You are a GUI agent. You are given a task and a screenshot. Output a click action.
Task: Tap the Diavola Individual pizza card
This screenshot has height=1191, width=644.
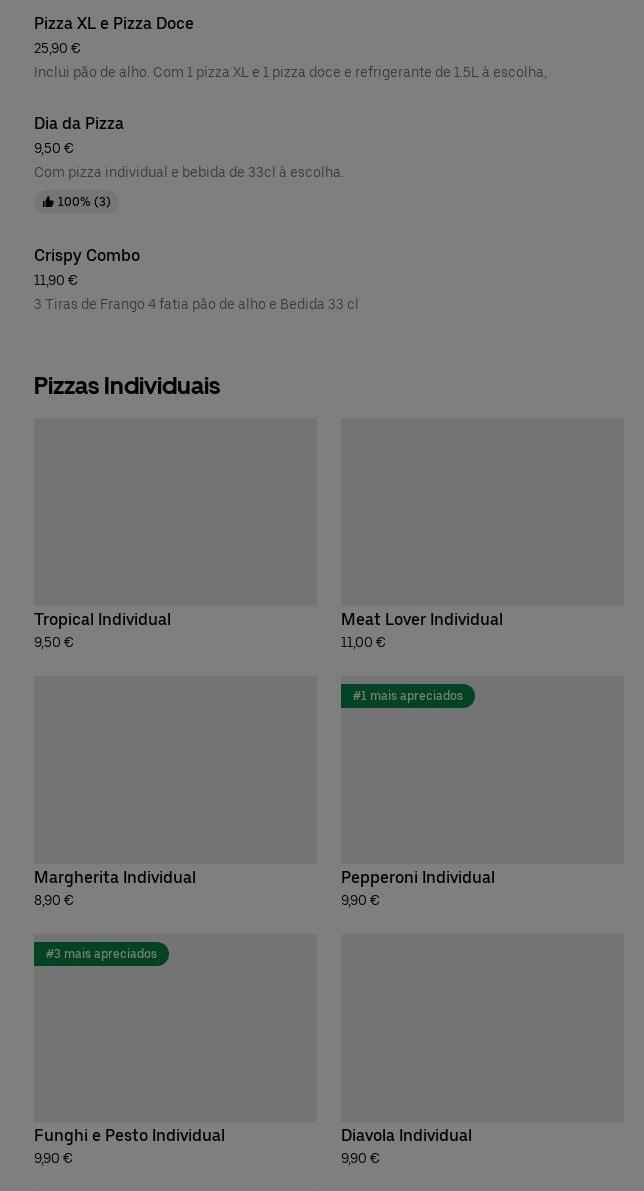click(482, 1028)
